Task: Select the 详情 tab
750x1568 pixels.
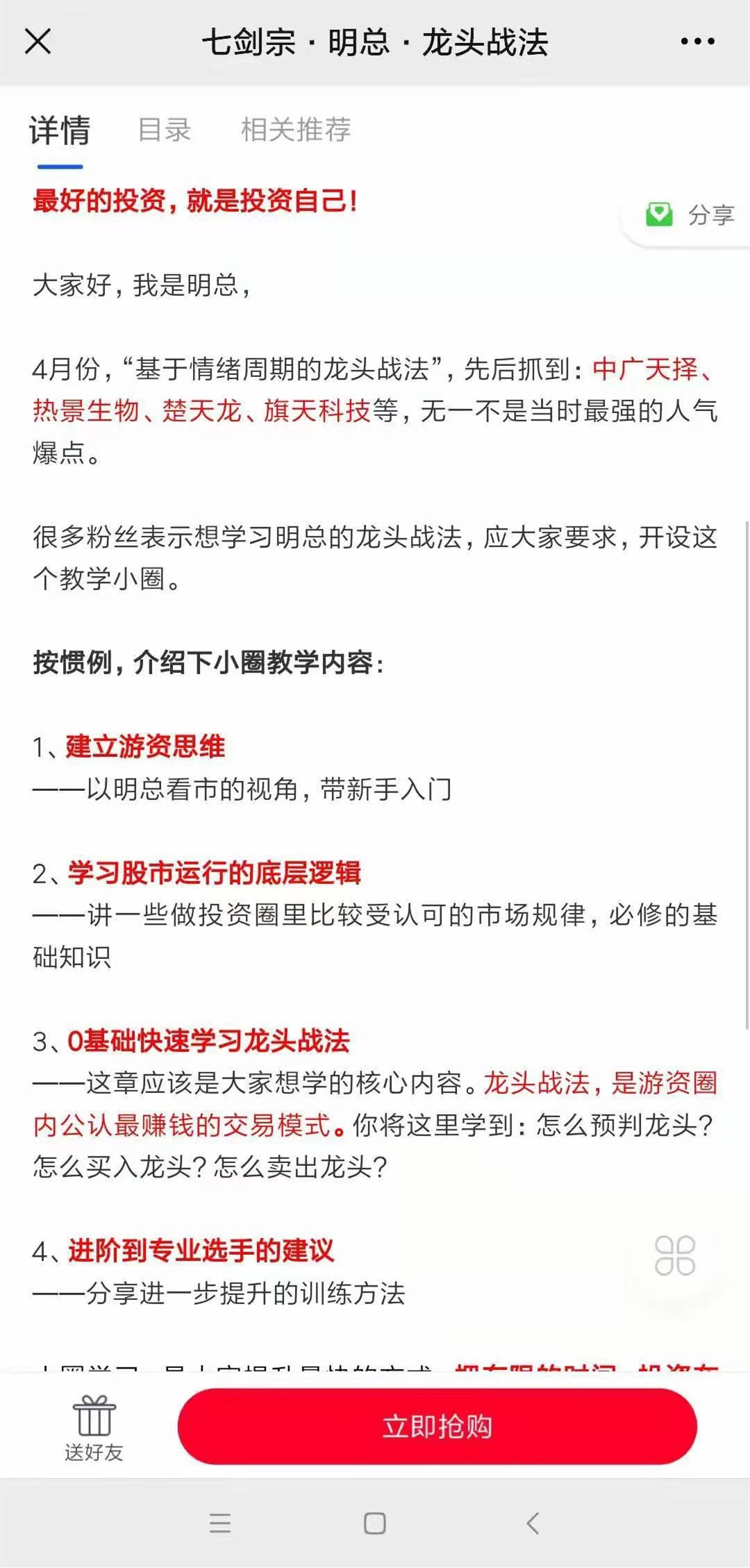Action: [x=60, y=131]
